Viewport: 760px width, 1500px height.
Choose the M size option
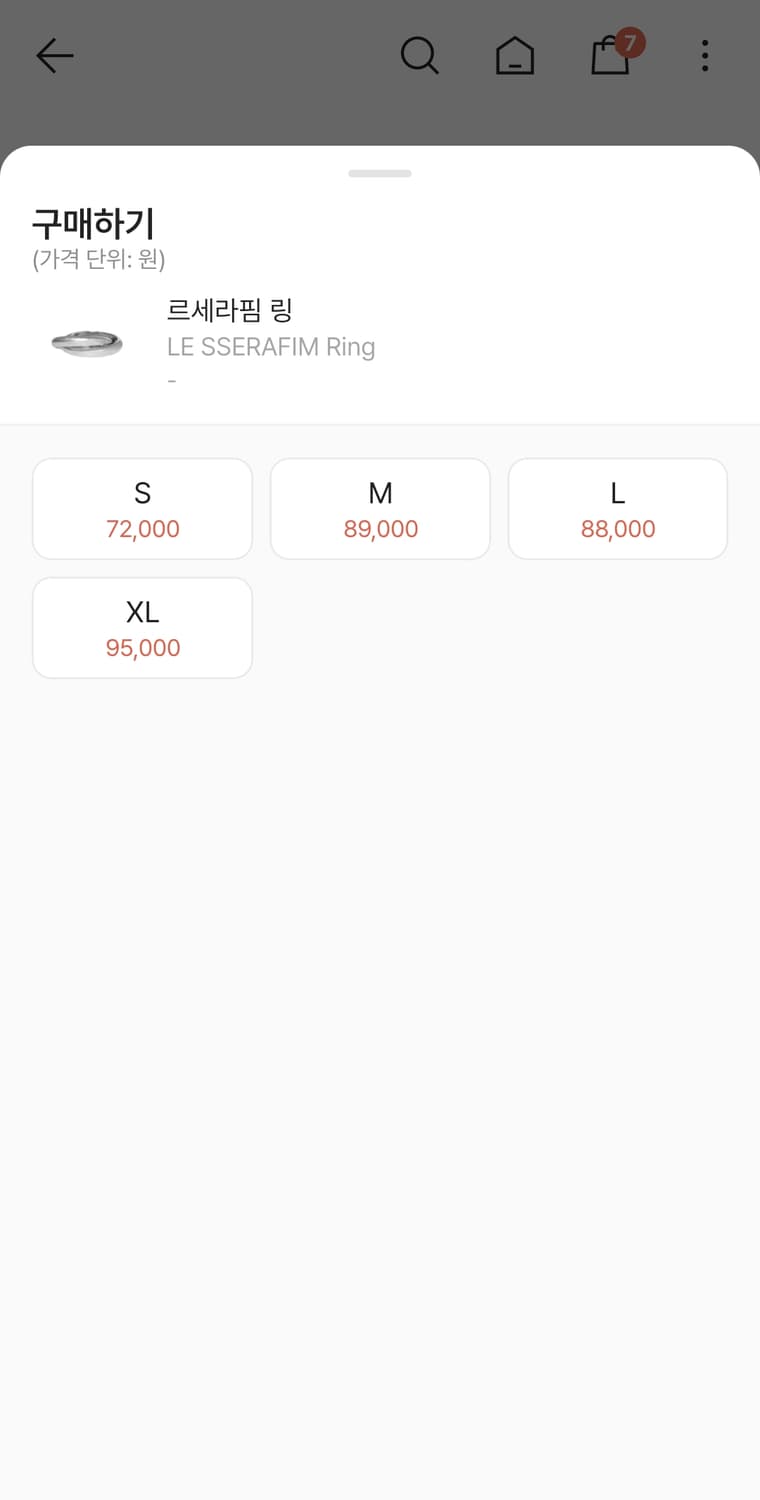pyautogui.click(x=380, y=508)
